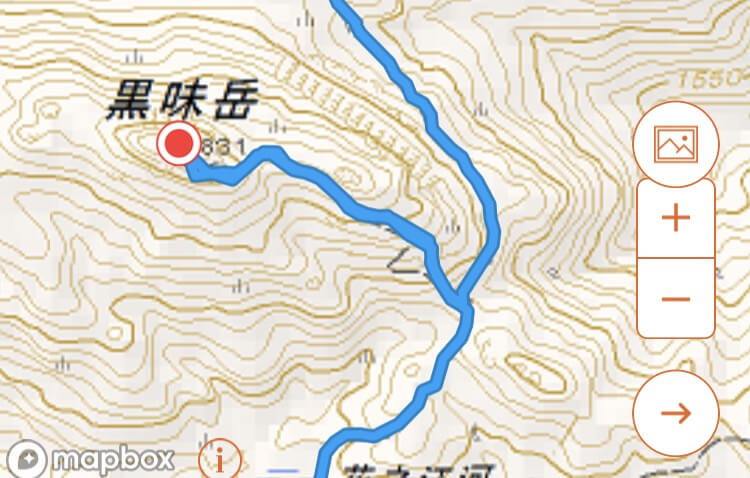Select the red marker at 黒味岳

(178, 145)
